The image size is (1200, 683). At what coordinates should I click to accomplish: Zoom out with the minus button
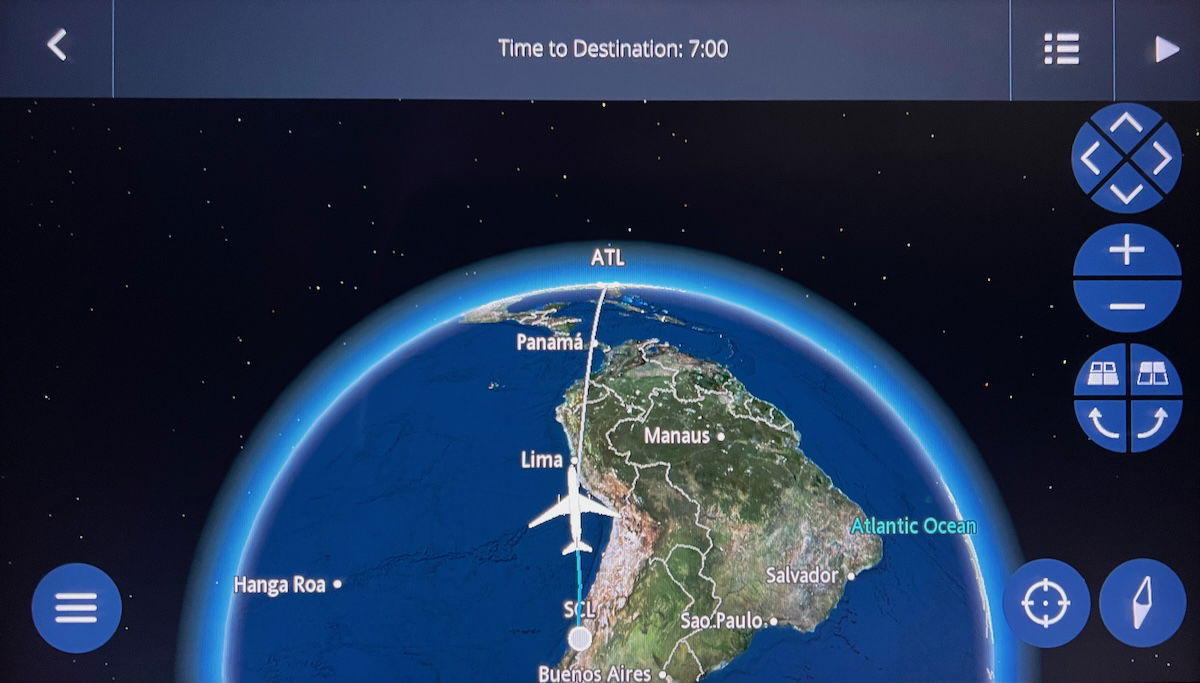pyautogui.click(x=1127, y=305)
